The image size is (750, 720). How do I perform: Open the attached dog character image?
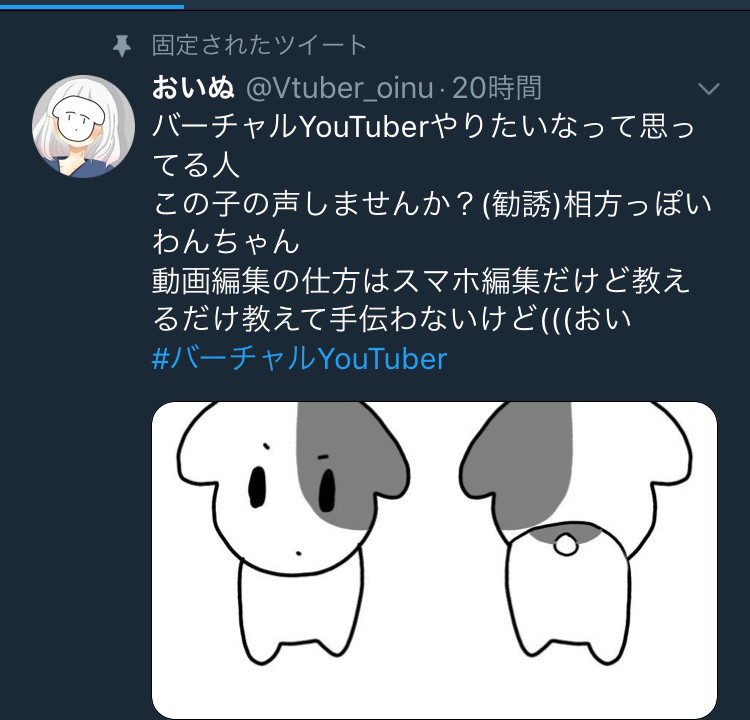(x=434, y=558)
